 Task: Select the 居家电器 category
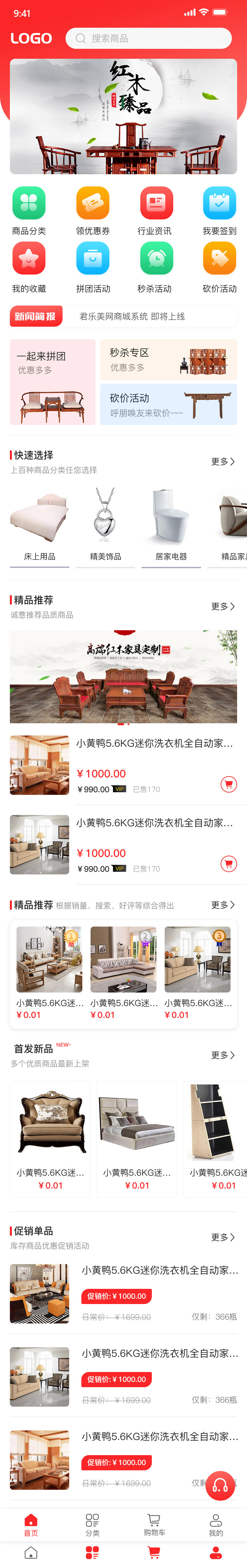pos(171,527)
